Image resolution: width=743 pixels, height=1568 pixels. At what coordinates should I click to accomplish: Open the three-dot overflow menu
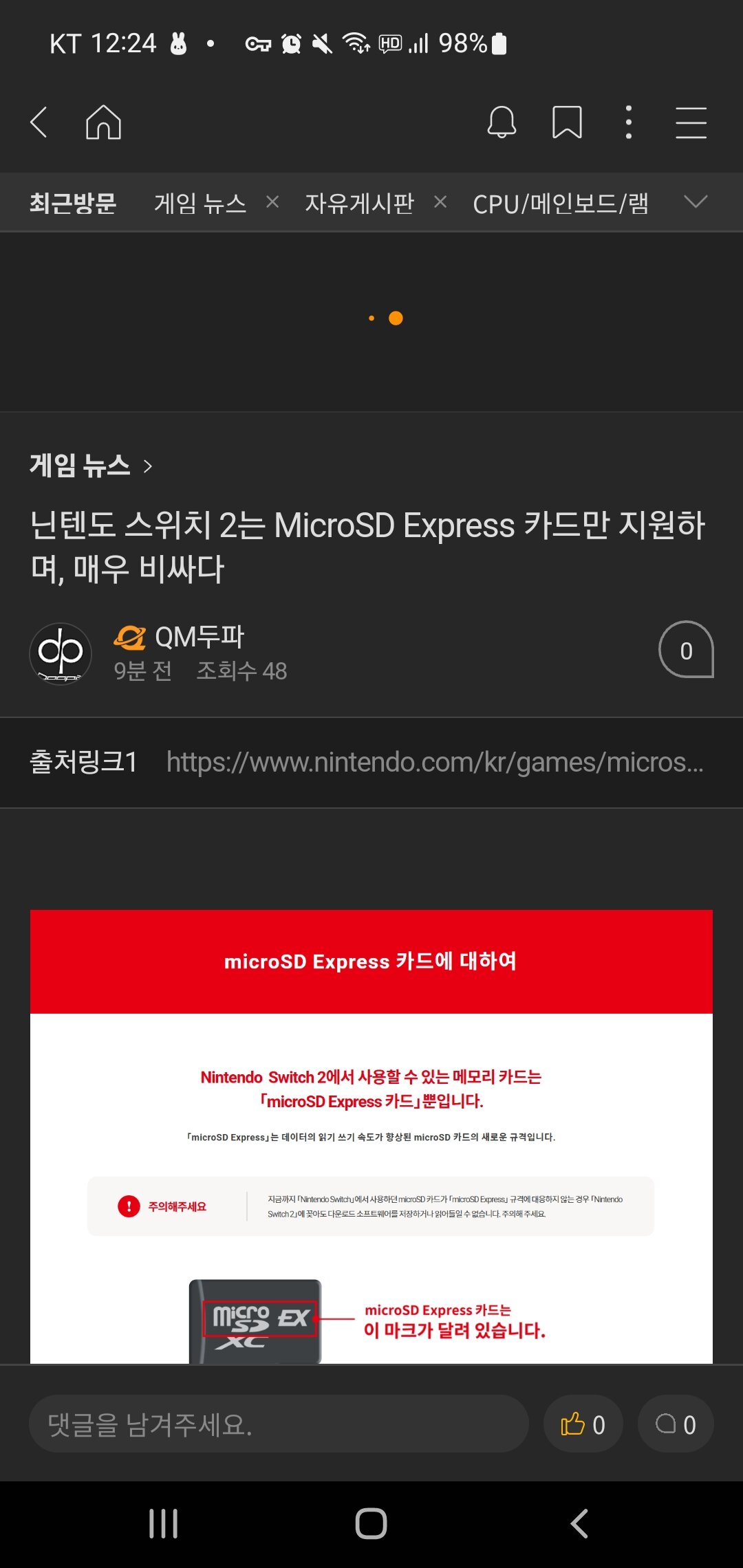[x=628, y=122]
